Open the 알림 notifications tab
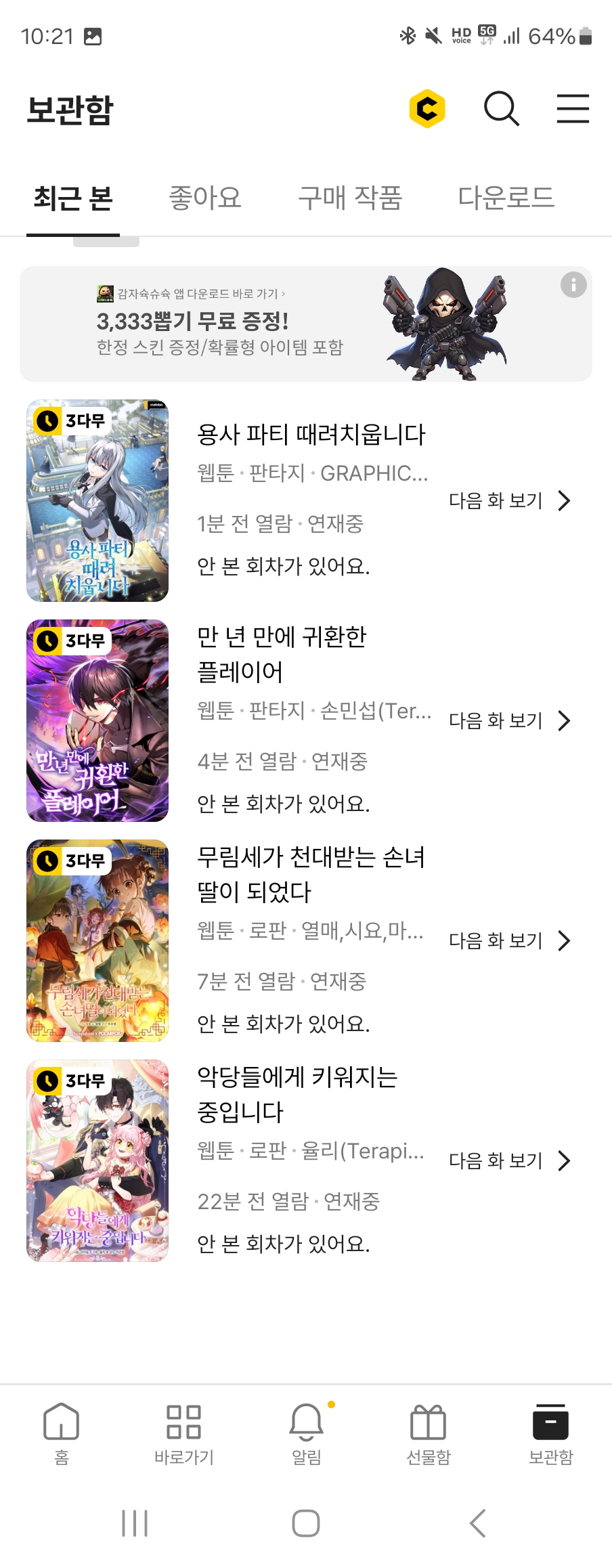Image resolution: width=612 pixels, height=1568 pixels. 306,1433
